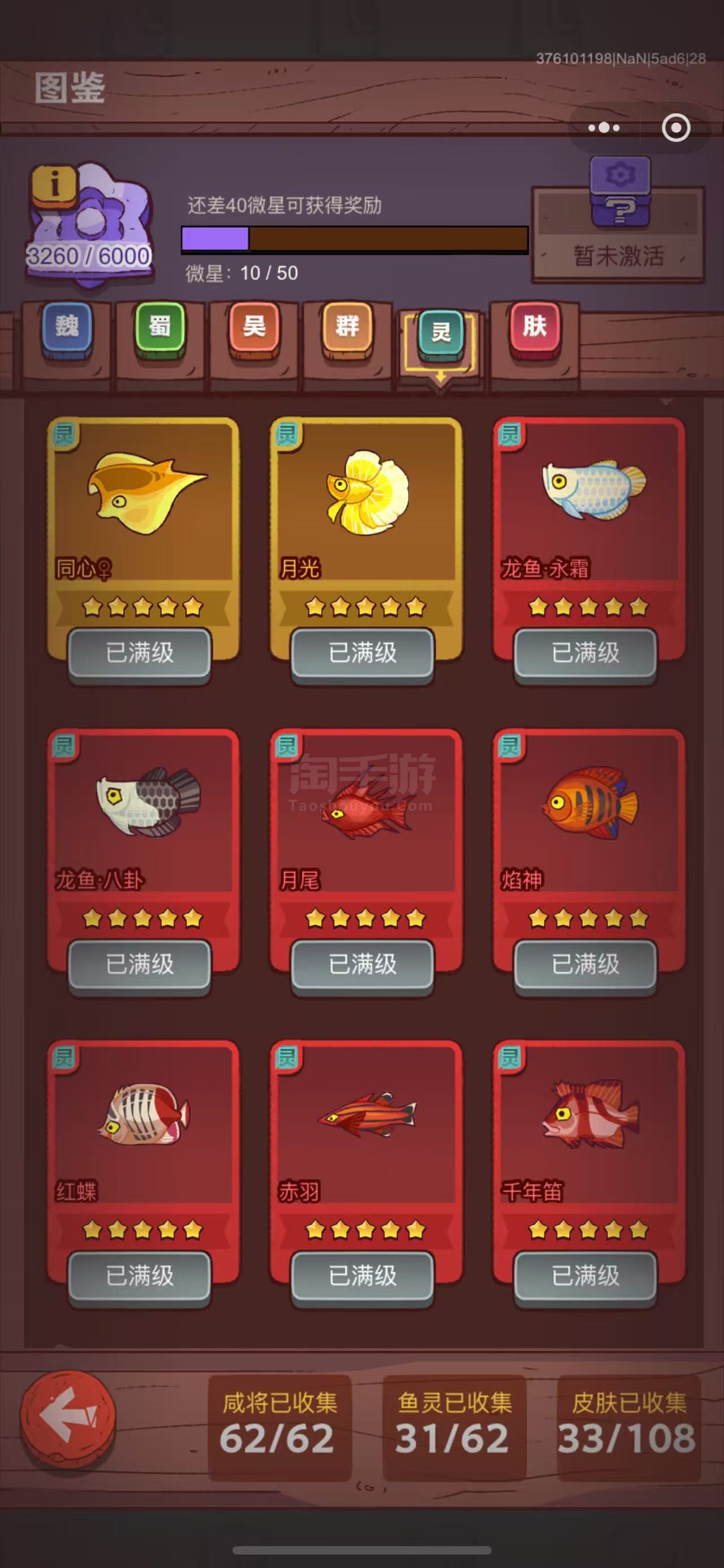Tap 已满级 button under 赤羽

click(x=363, y=1276)
